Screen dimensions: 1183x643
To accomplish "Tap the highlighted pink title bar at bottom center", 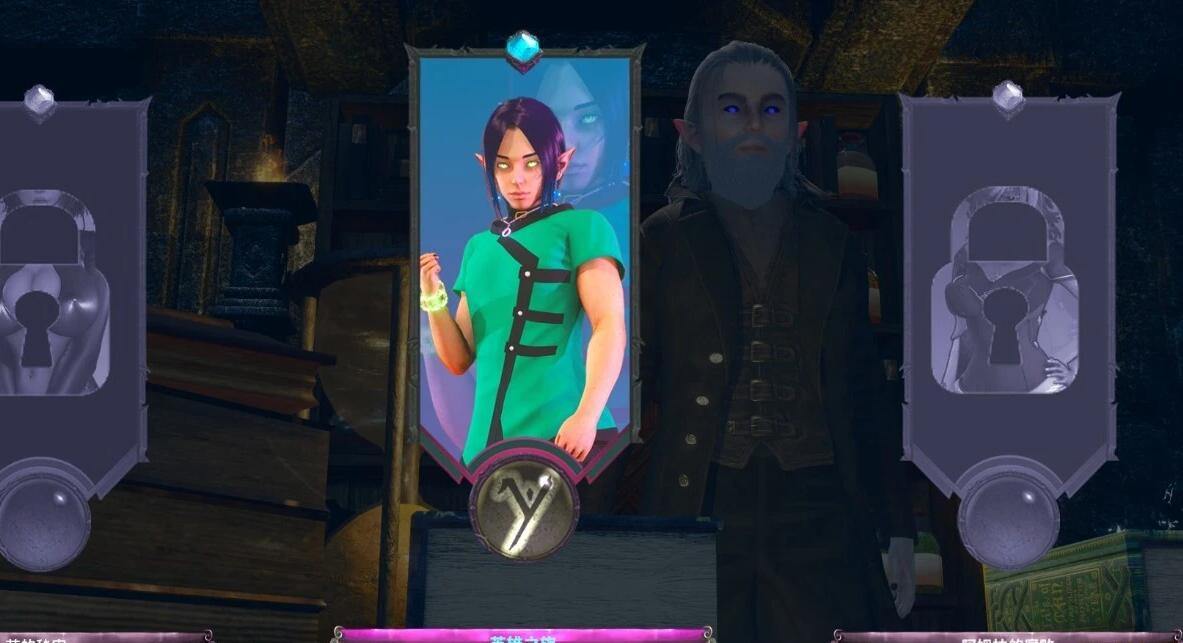I will (x=523, y=635).
